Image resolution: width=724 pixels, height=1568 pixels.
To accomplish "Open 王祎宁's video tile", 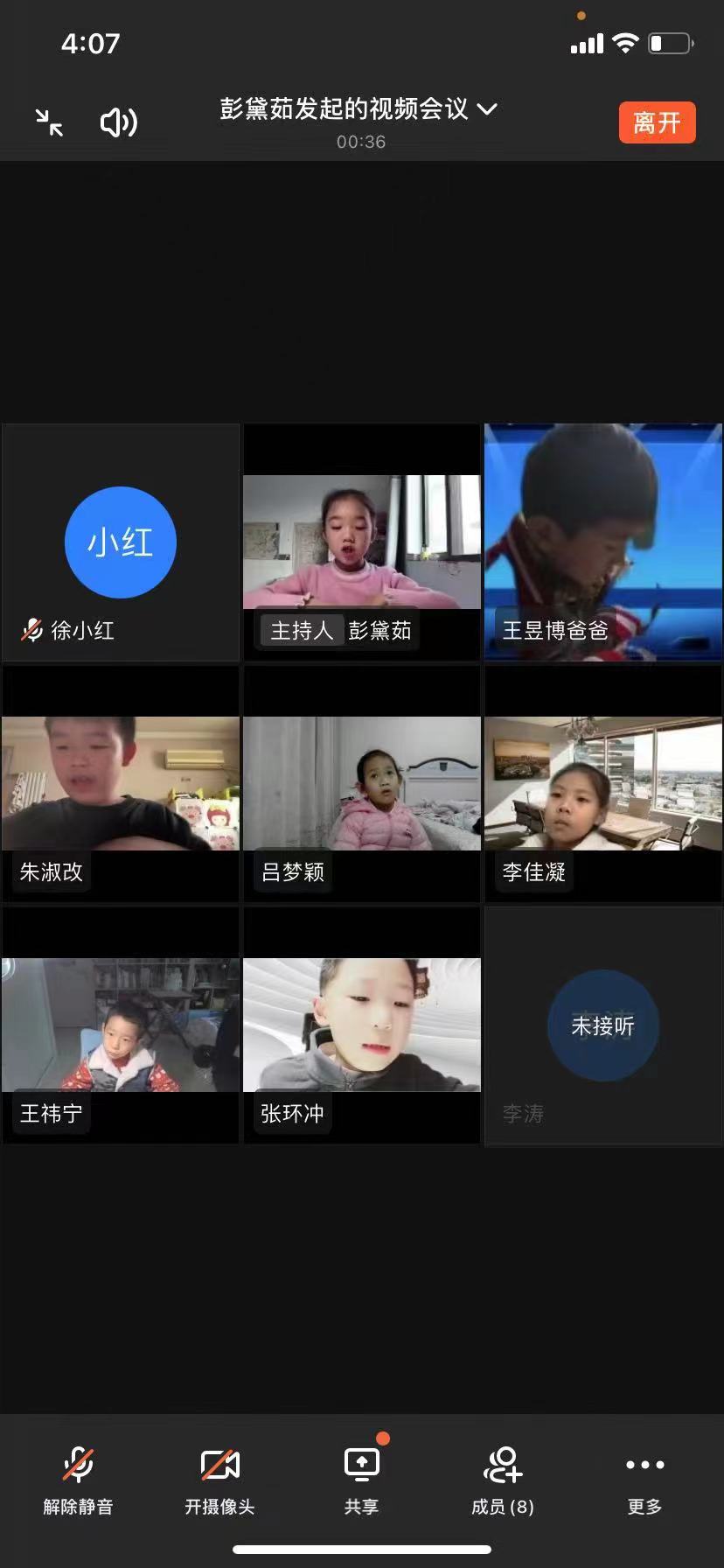I will [x=121, y=1025].
